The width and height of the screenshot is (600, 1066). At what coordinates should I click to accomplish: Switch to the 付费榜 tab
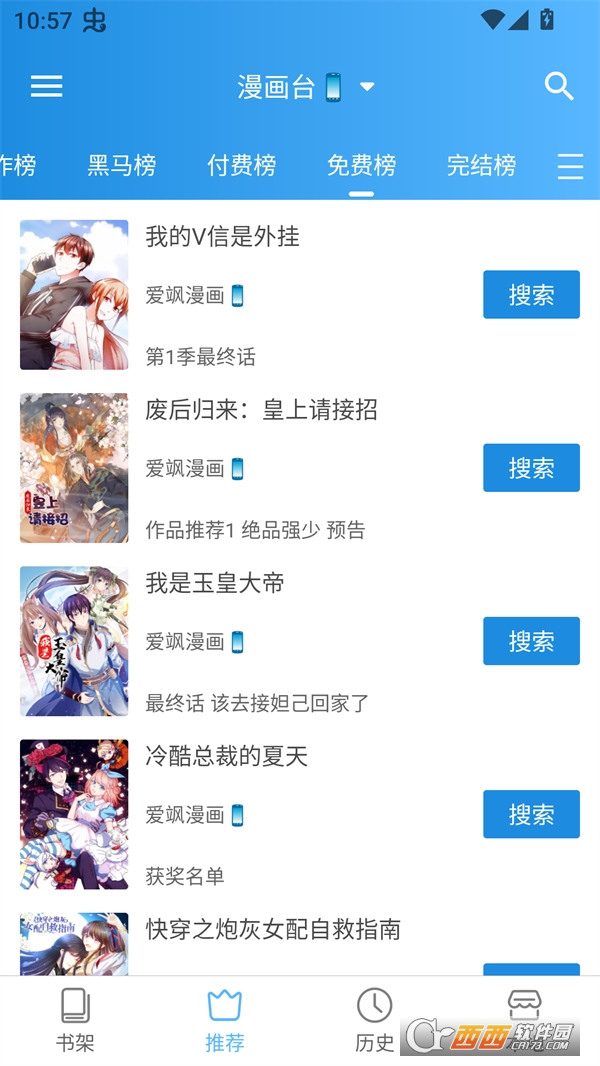242,165
